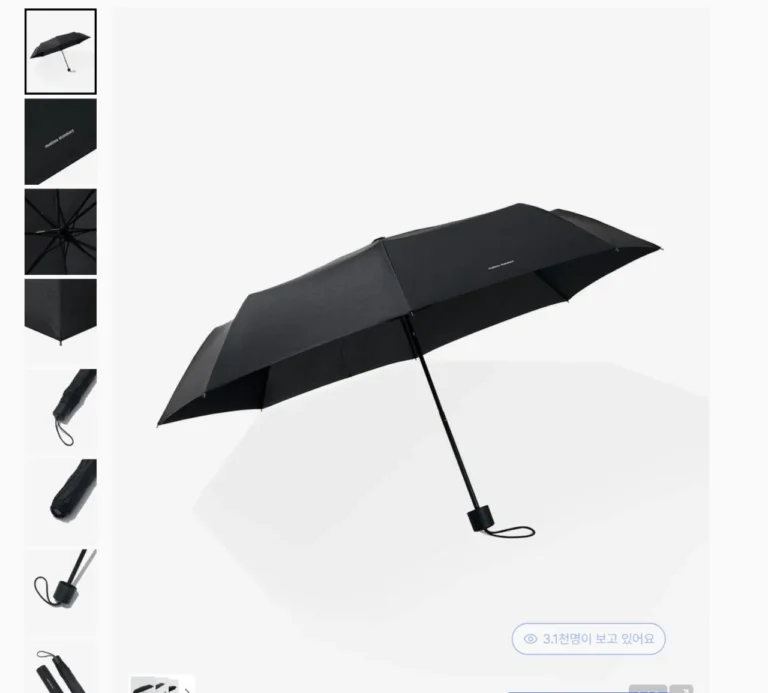View the logo close-up thumbnail

(x=60, y=141)
